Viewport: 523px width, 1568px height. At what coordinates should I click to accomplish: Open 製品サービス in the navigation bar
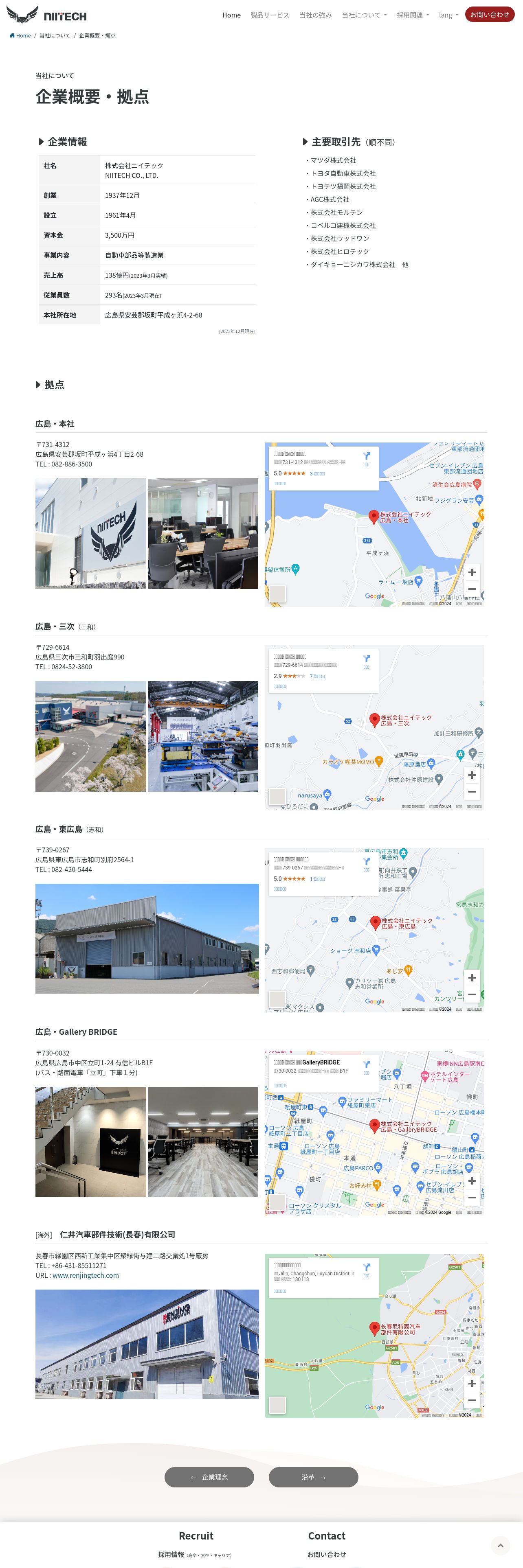(270, 15)
